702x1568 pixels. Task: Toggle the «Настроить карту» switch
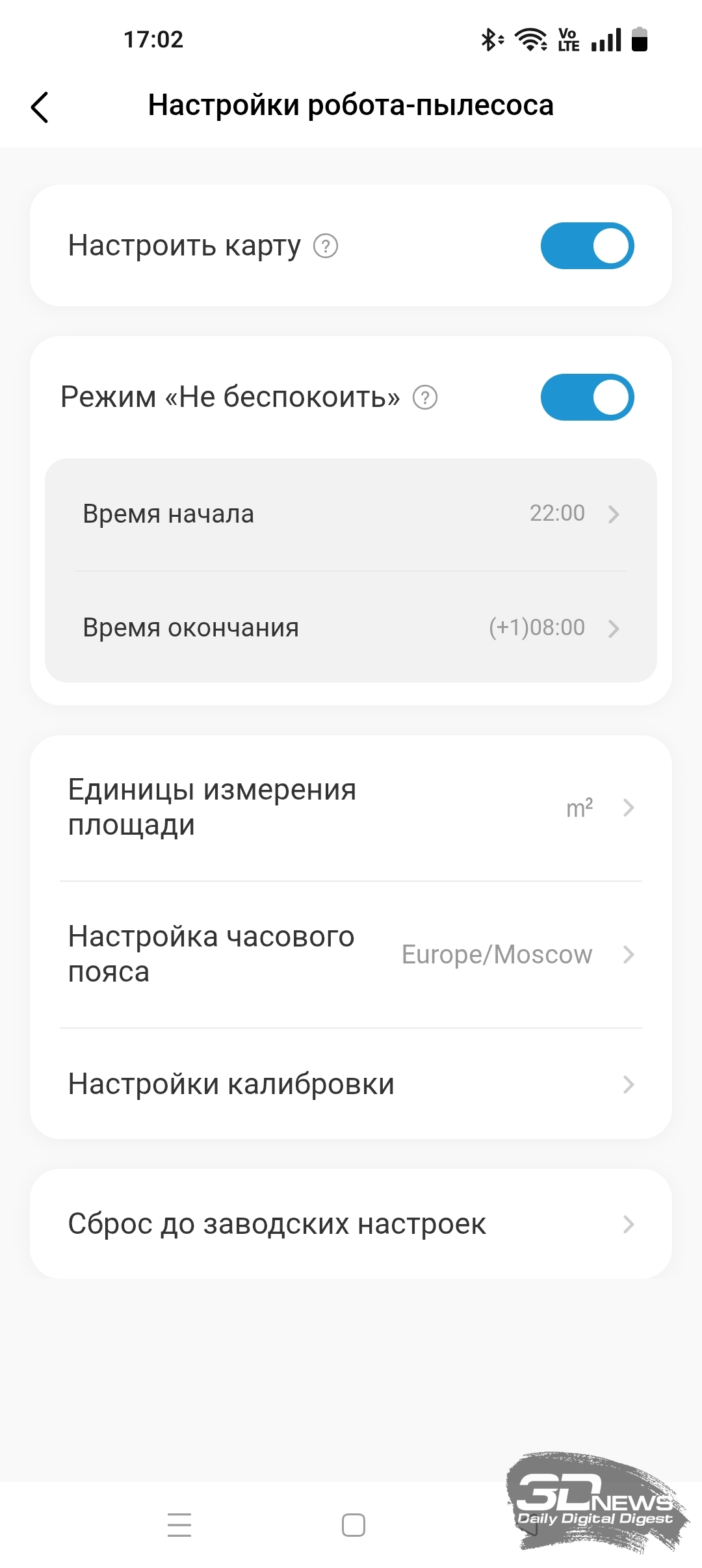tap(587, 246)
